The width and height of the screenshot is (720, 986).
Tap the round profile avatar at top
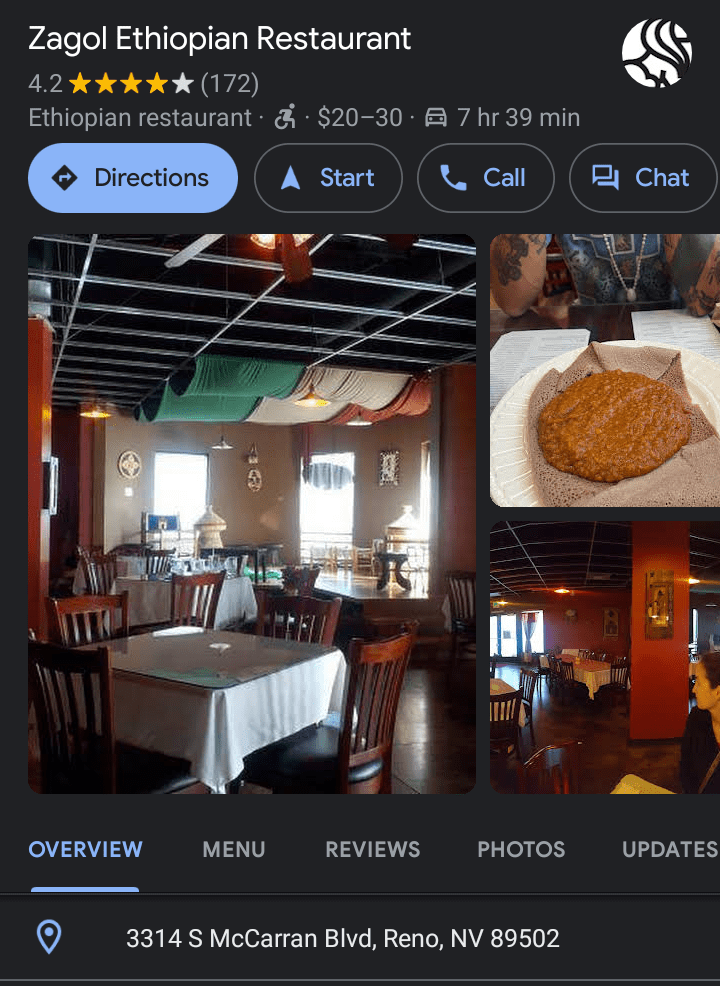[656, 54]
